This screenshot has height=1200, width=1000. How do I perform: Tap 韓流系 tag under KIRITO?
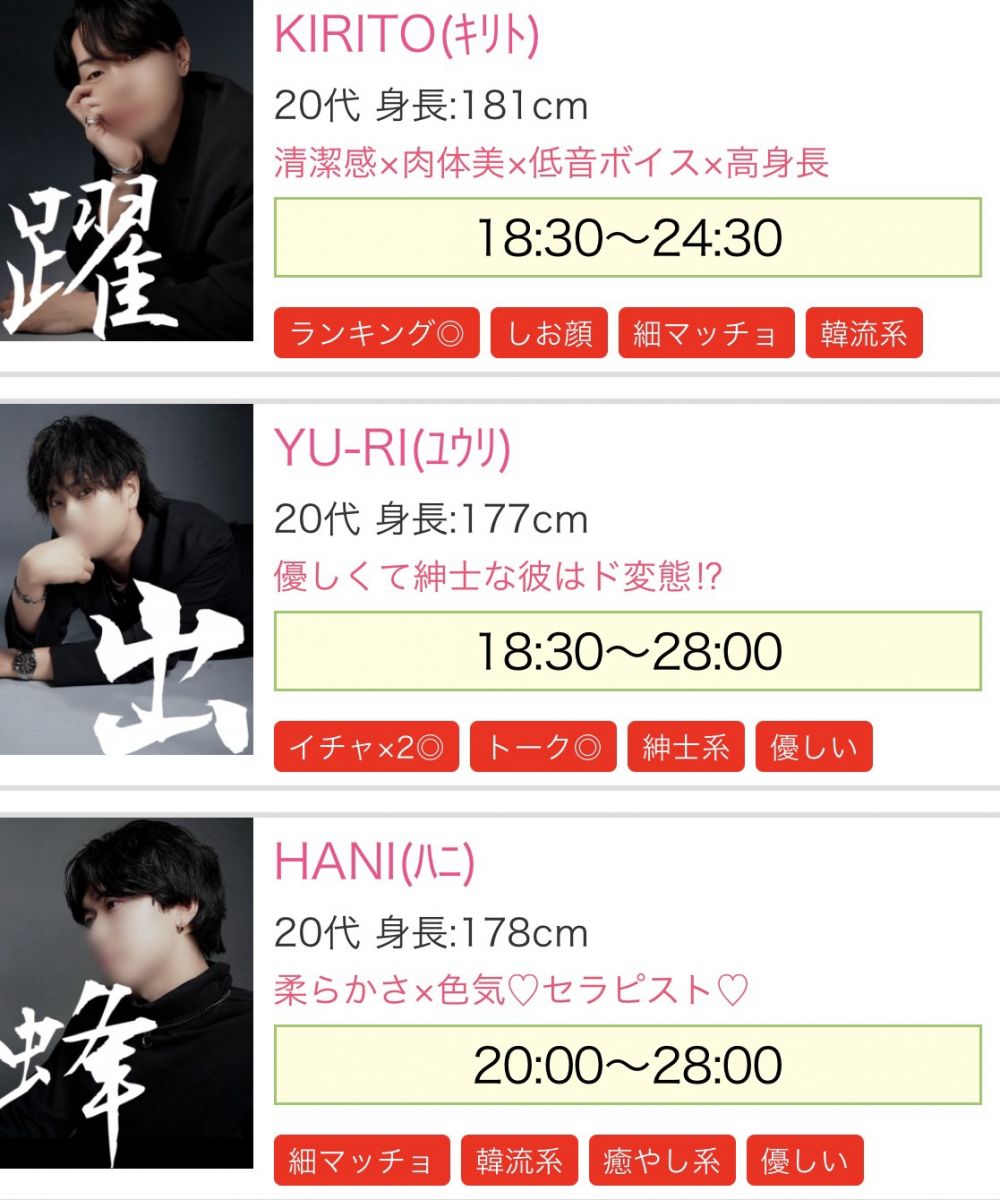[863, 333]
